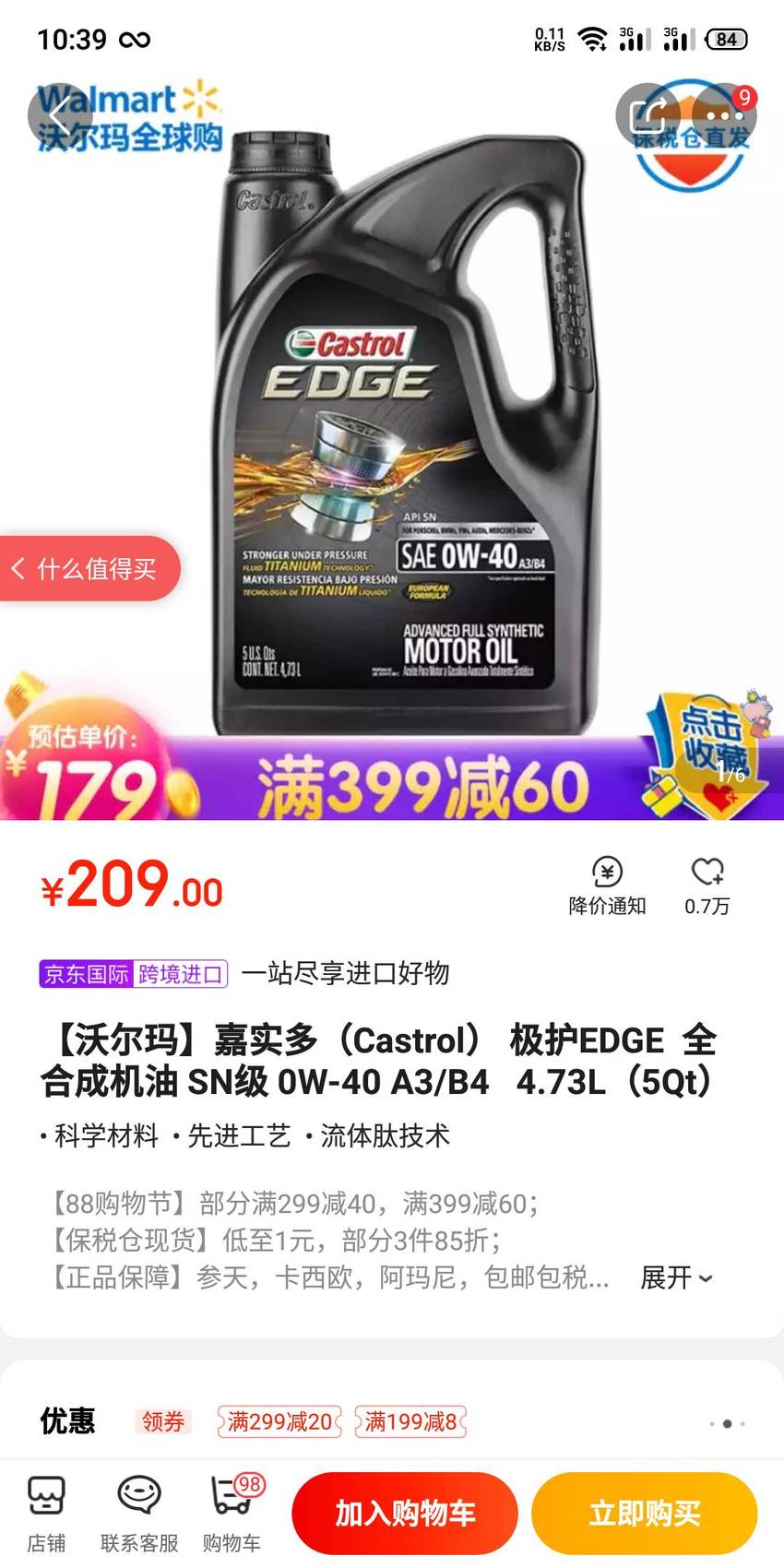This screenshot has height=1568, width=784.
Task: Go back using the top-left arrow
Action: [x=59, y=116]
